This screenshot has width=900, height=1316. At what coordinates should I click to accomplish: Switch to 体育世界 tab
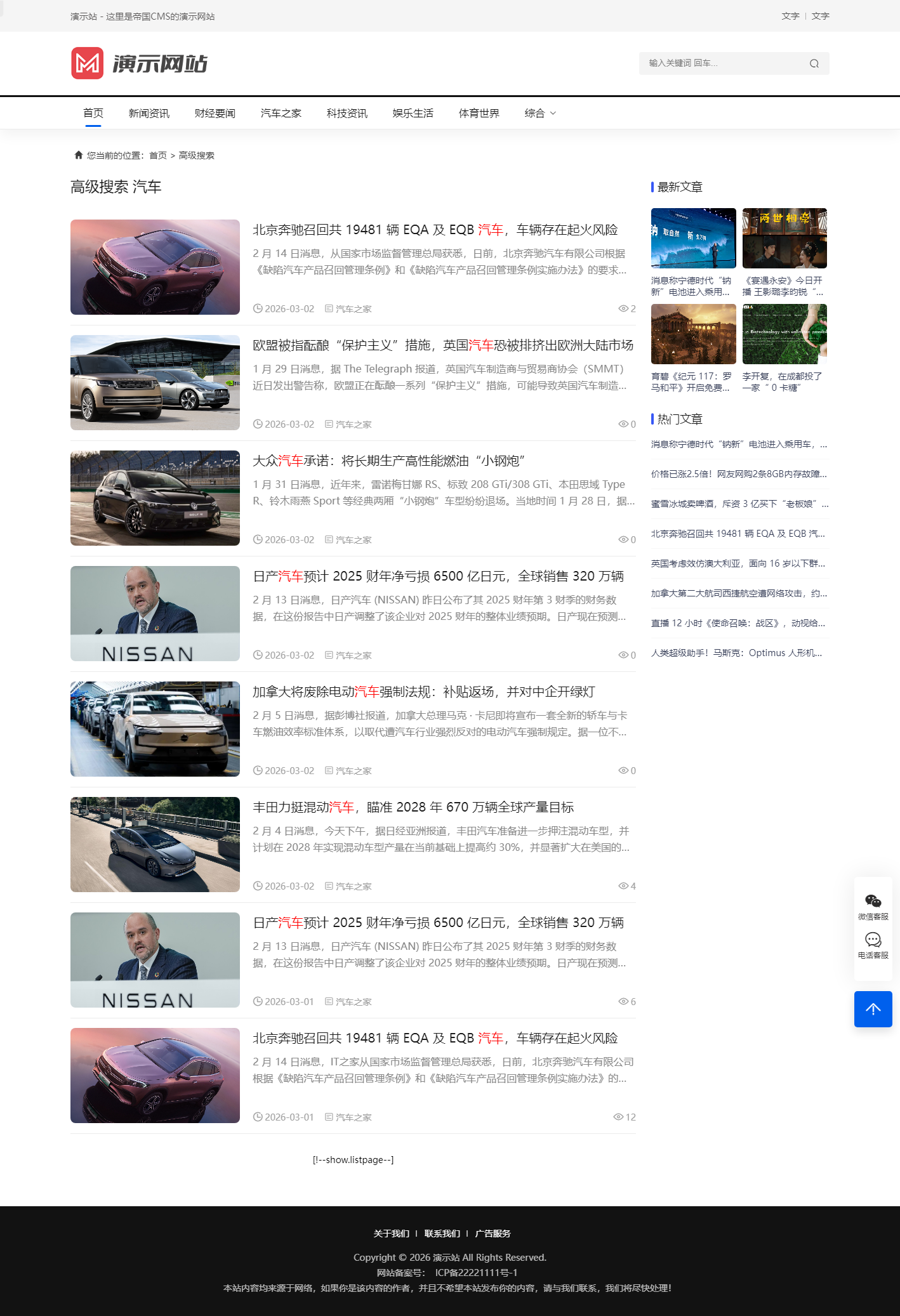(x=479, y=114)
